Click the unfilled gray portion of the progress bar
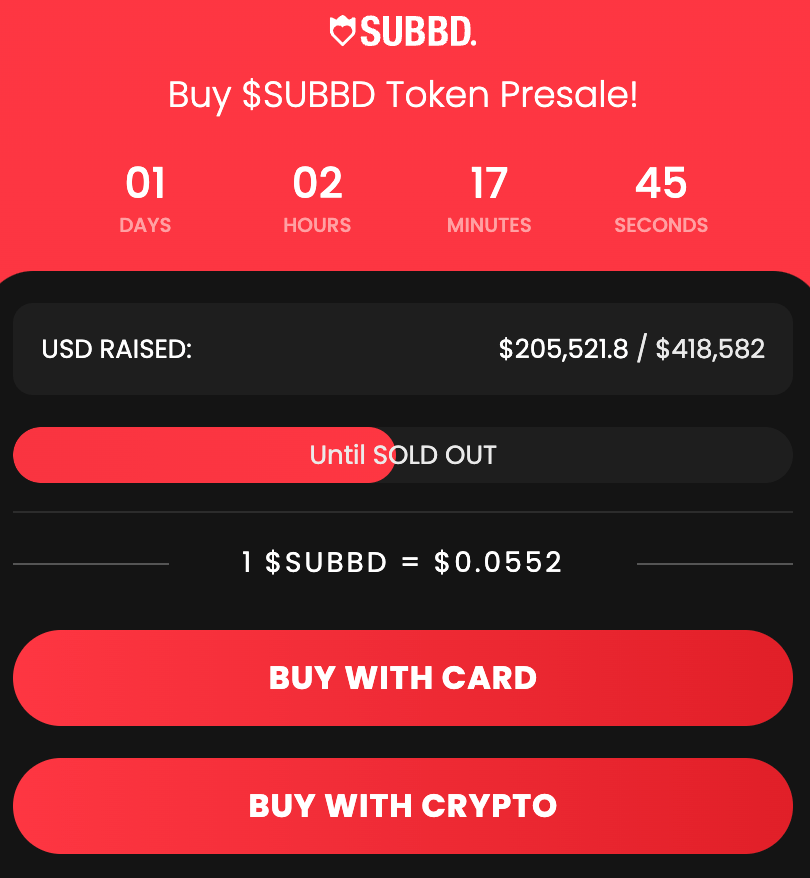The height and width of the screenshot is (878, 810). pos(650,455)
